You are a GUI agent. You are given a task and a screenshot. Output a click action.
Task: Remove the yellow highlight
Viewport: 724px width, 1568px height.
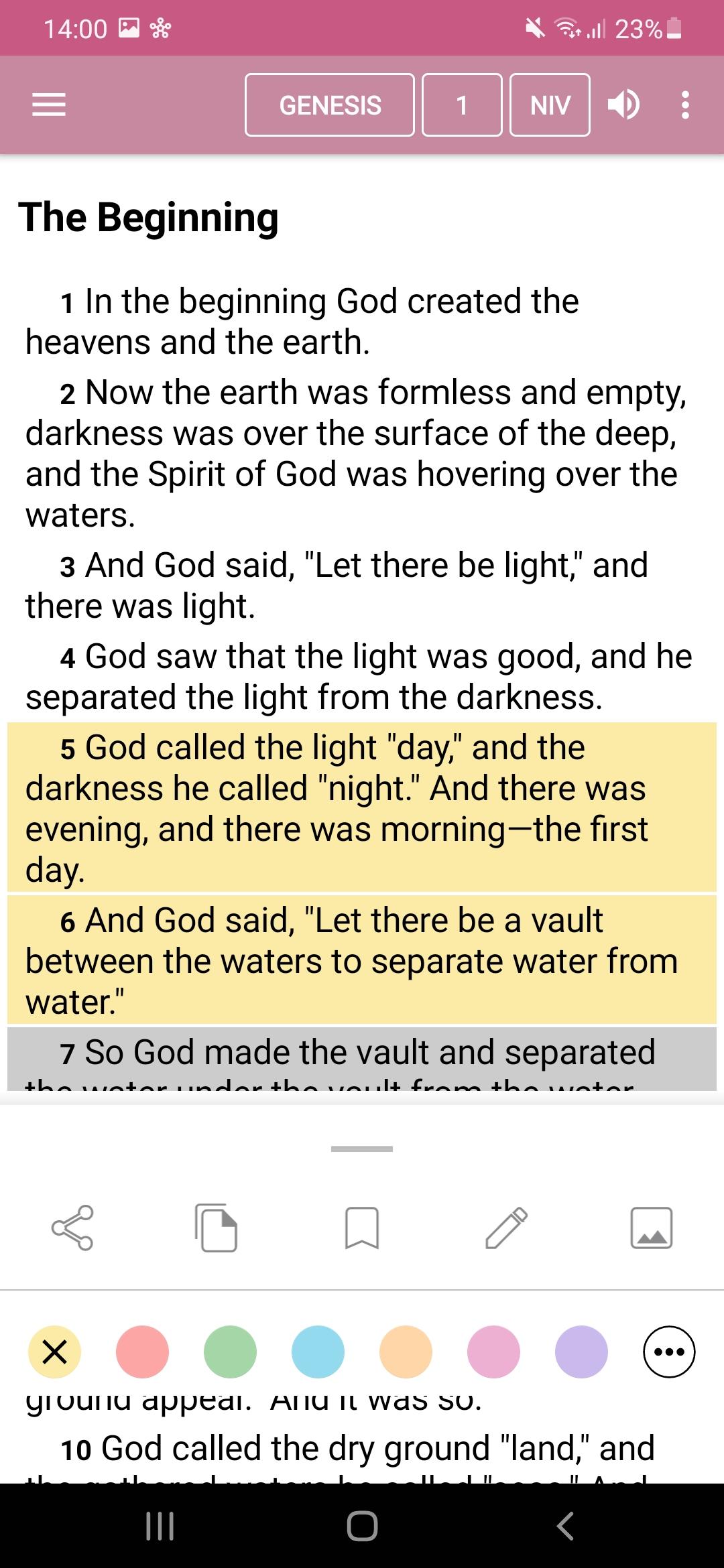tap(54, 1352)
